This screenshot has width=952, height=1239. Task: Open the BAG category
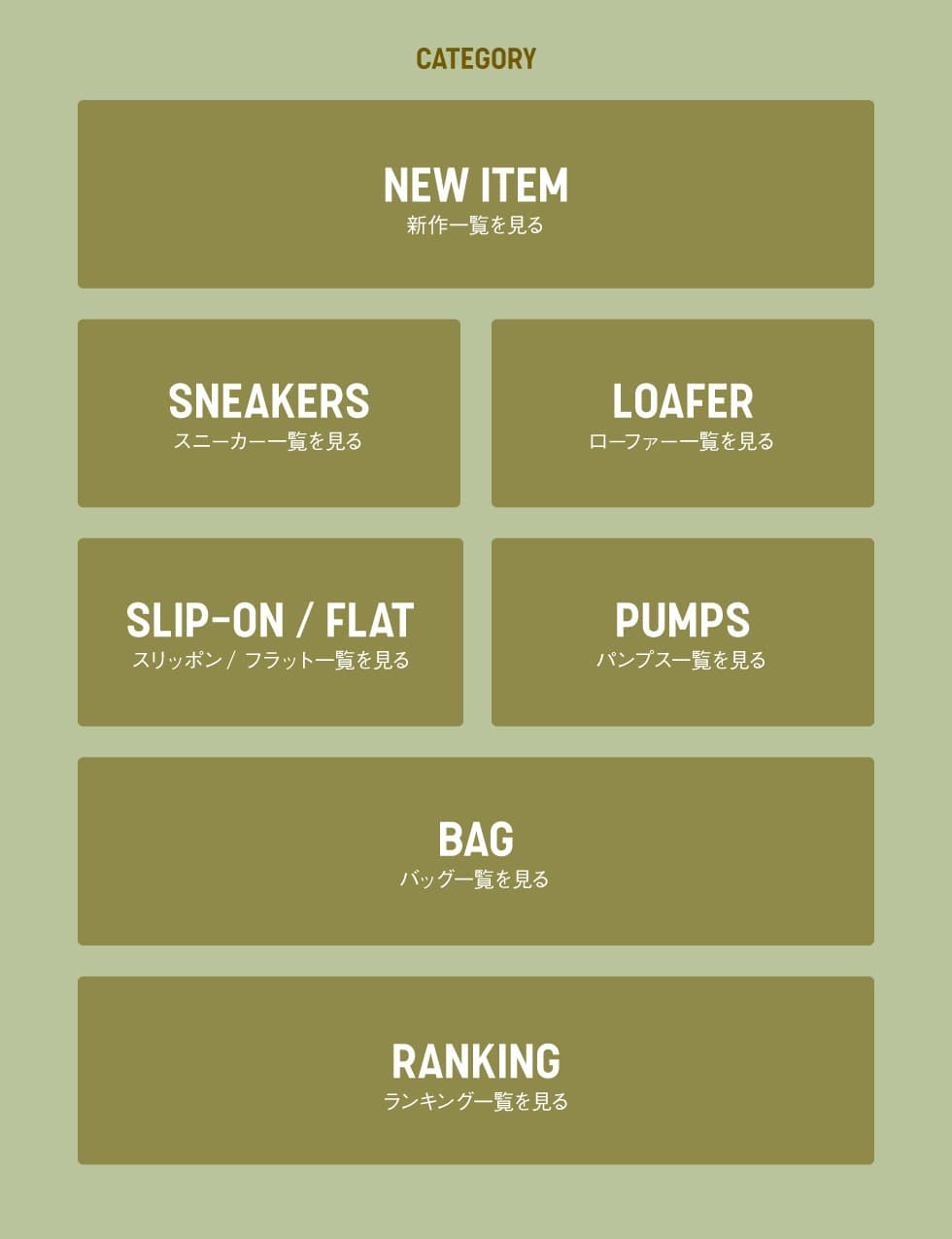[475, 850]
